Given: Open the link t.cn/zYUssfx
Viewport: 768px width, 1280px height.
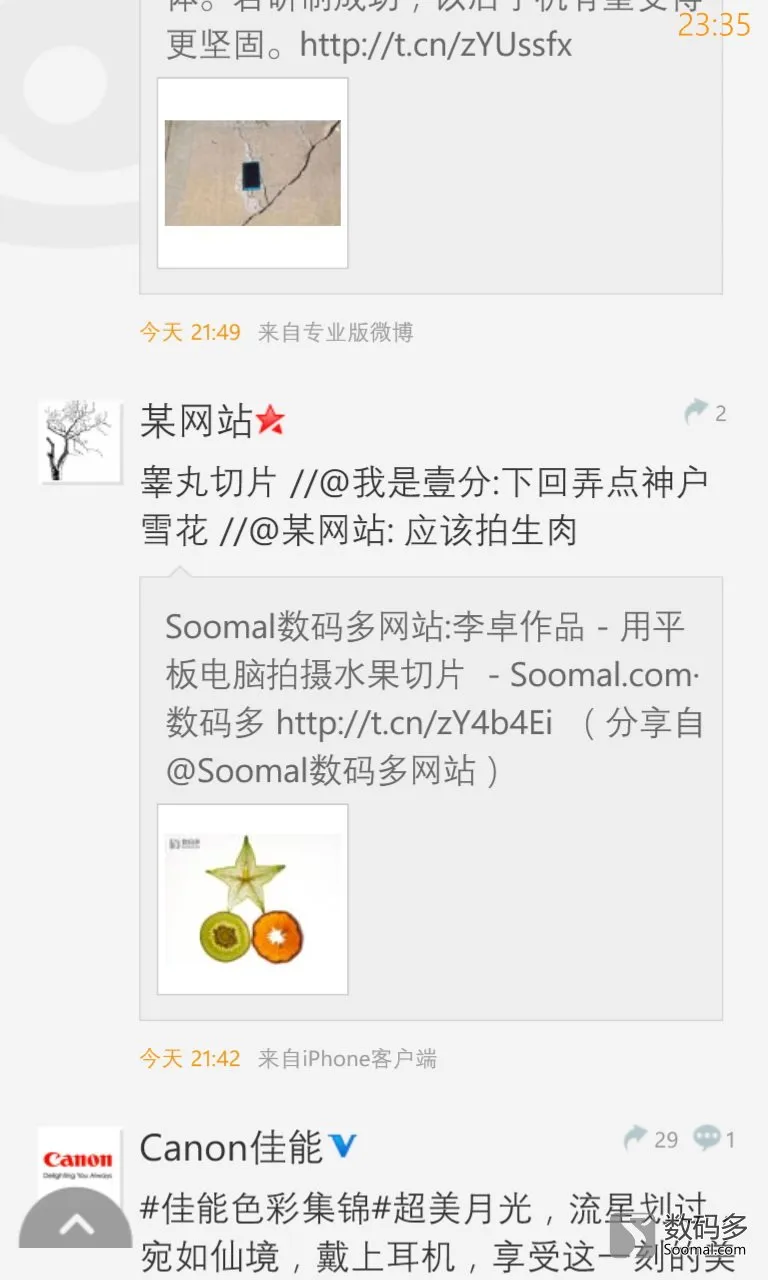Looking at the screenshot, I should 436,45.
